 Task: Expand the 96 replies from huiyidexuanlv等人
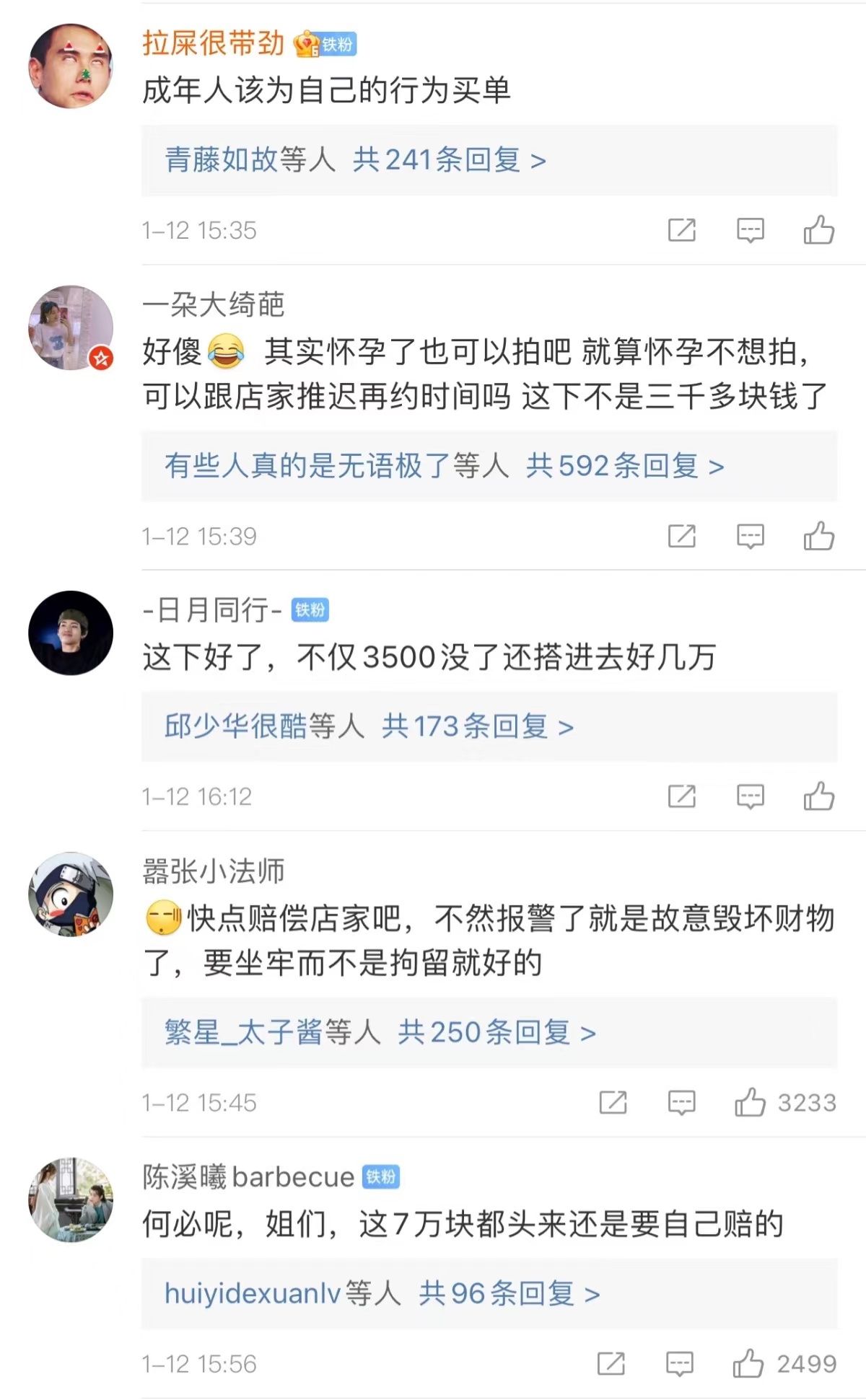382,1293
